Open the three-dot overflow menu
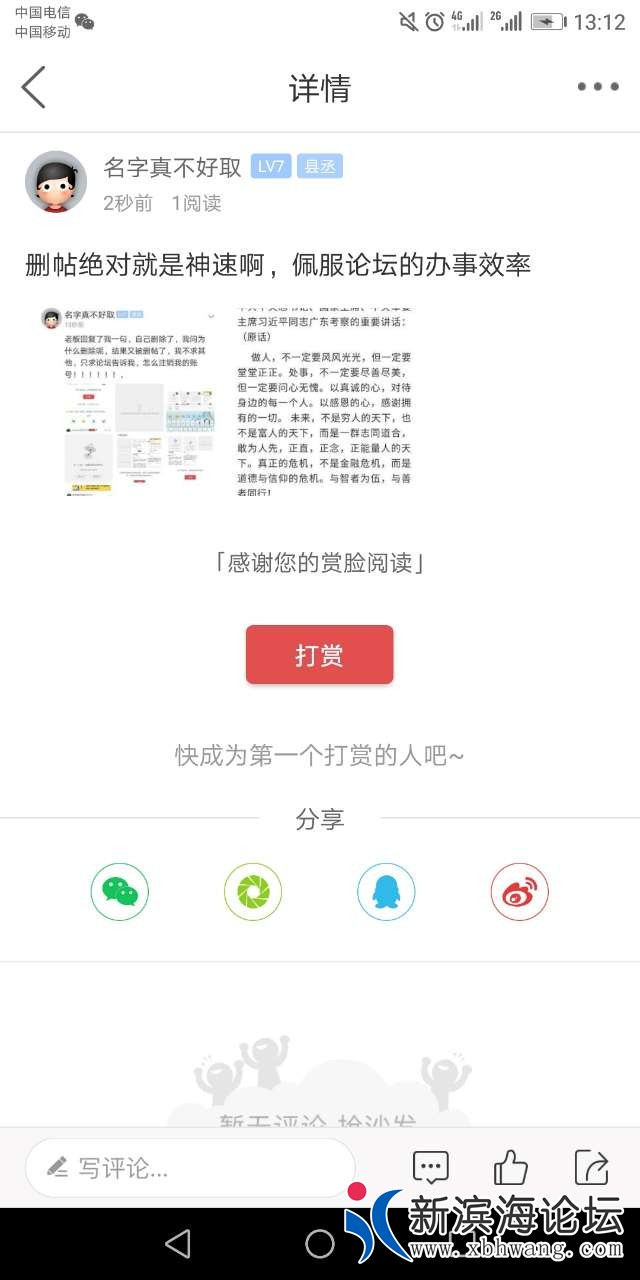 tap(597, 87)
